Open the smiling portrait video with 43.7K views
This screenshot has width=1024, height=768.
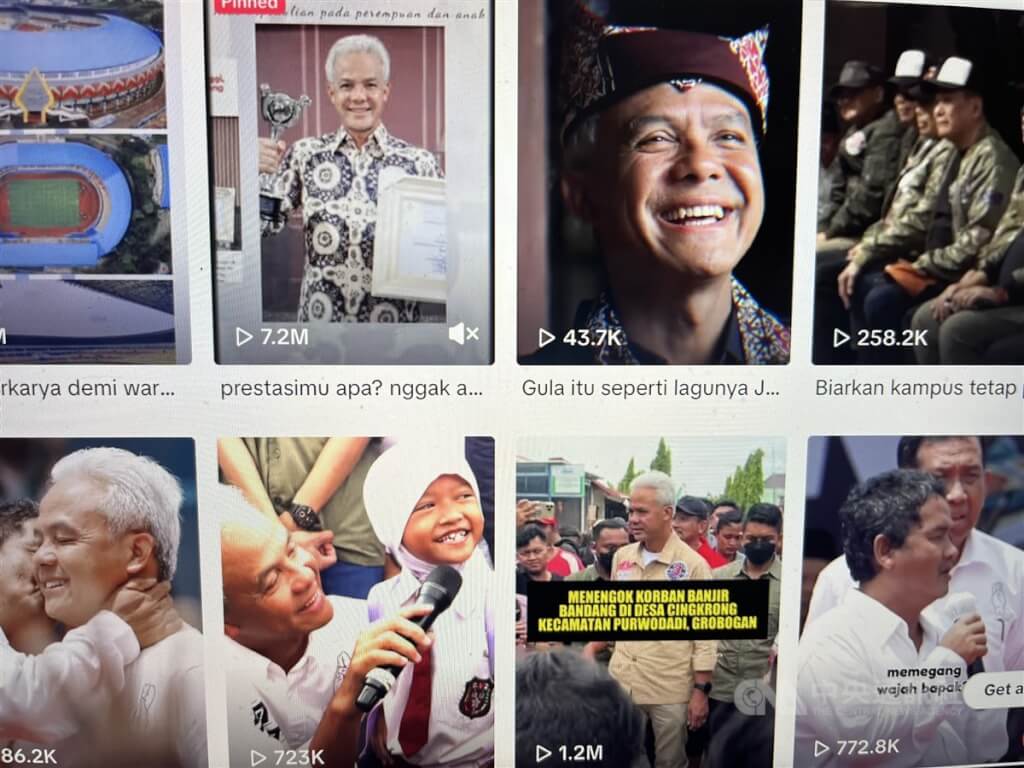tap(655, 180)
